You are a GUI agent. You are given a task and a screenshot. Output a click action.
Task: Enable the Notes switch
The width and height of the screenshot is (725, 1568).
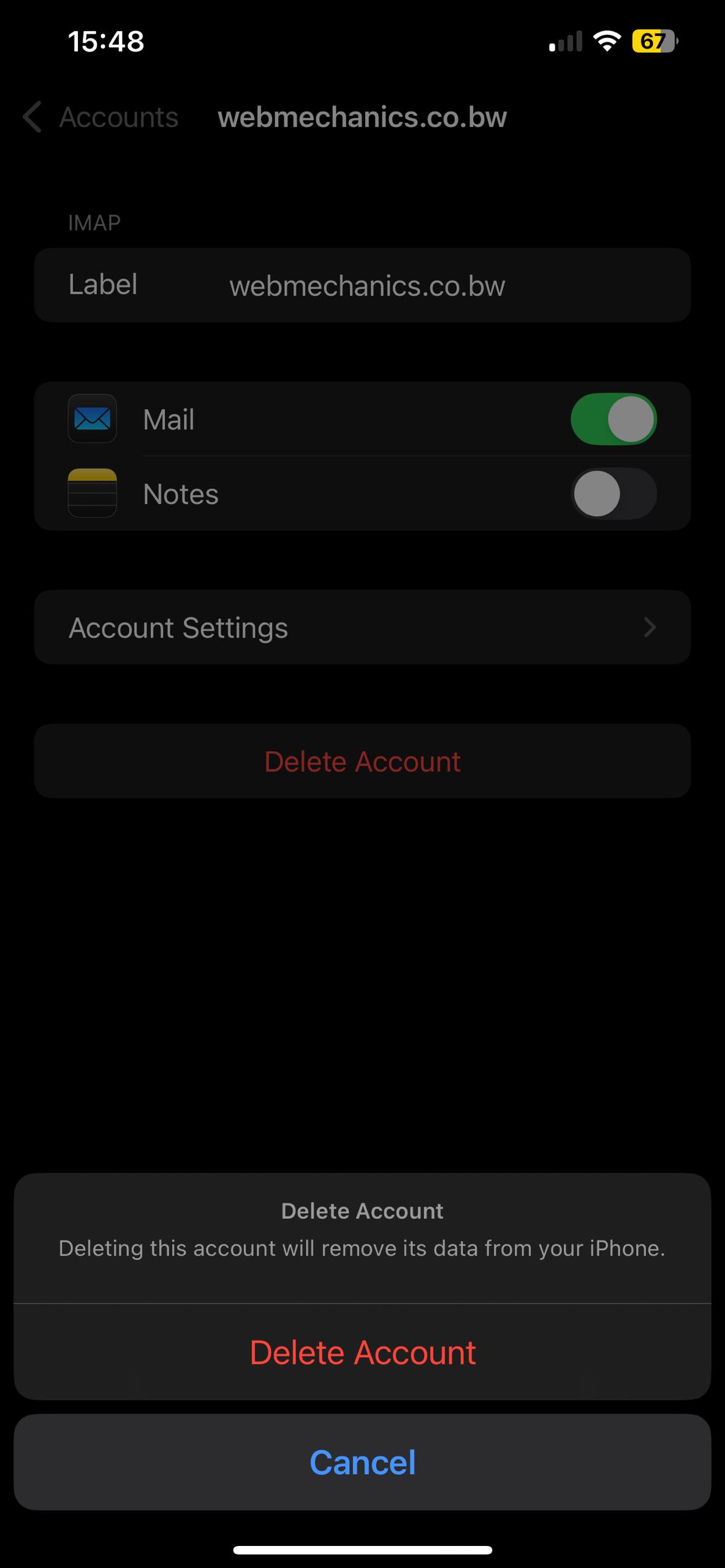coord(613,494)
